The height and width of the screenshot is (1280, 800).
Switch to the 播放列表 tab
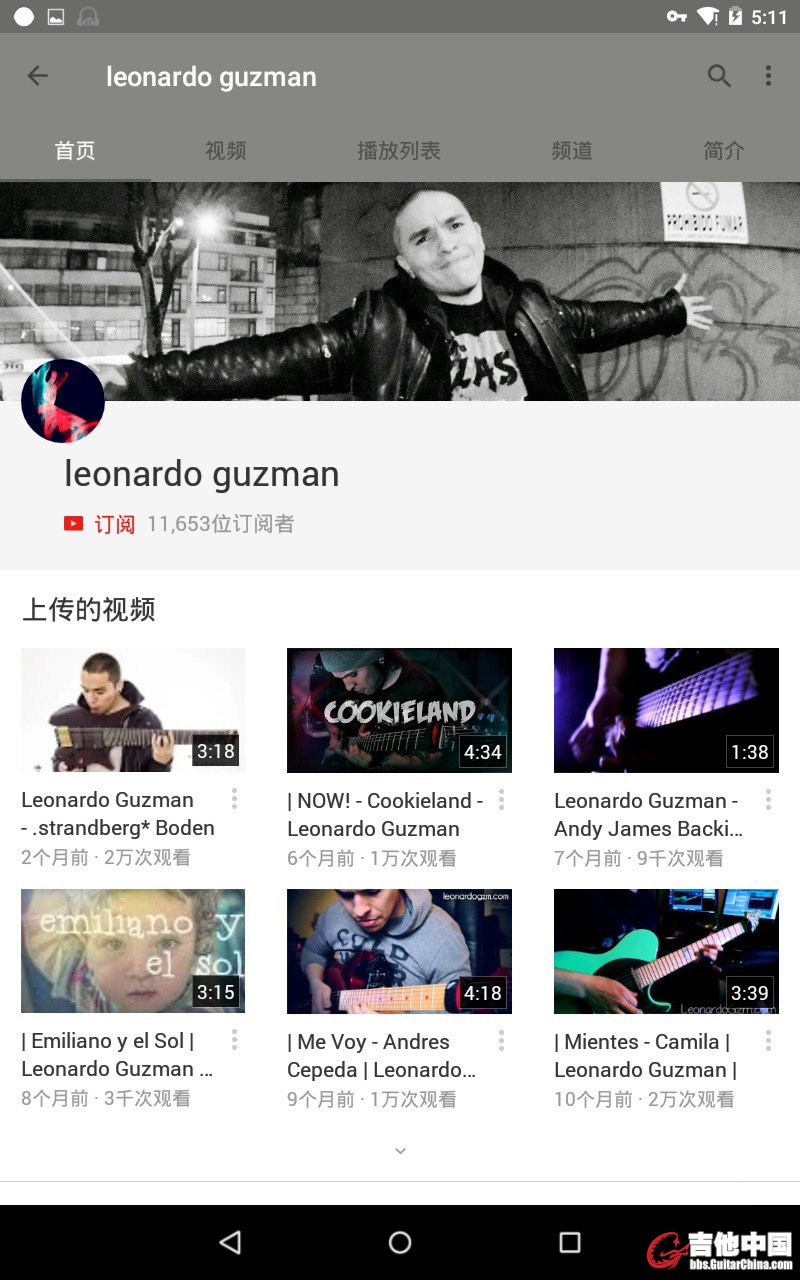point(399,151)
